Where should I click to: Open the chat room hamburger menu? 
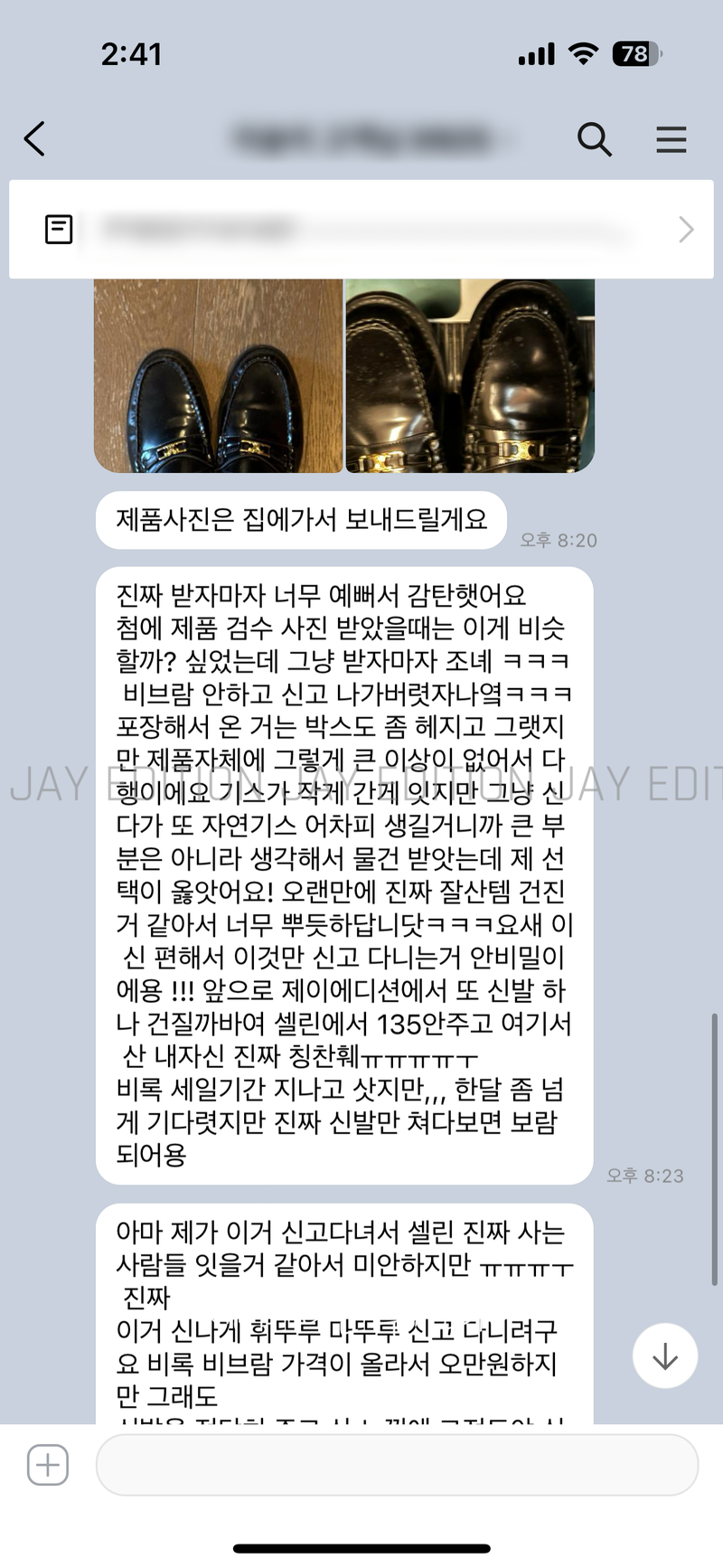[x=671, y=139]
